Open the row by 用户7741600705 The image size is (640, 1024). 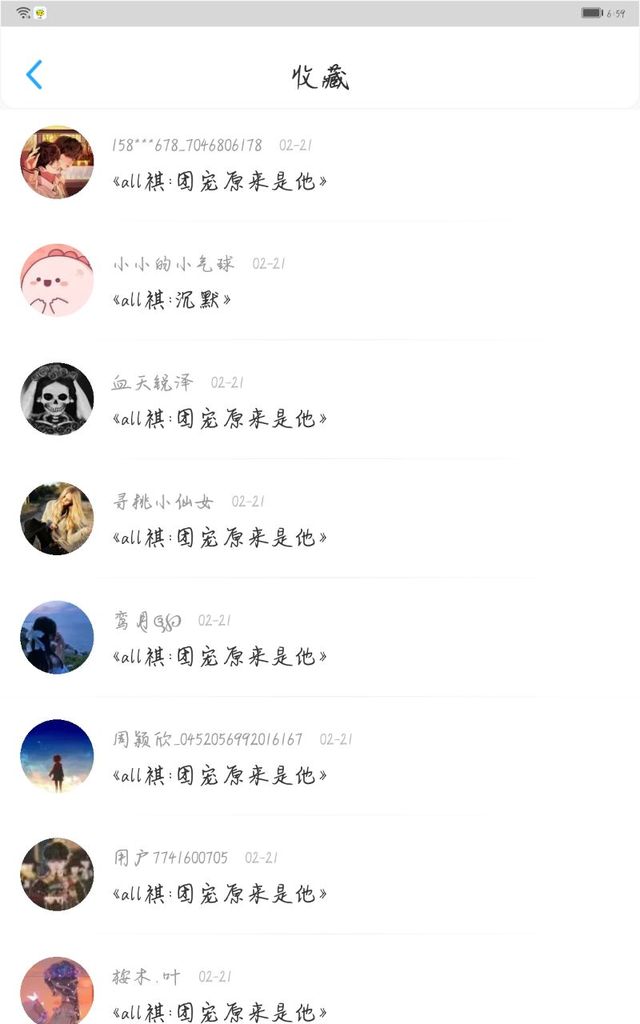(x=220, y=894)
